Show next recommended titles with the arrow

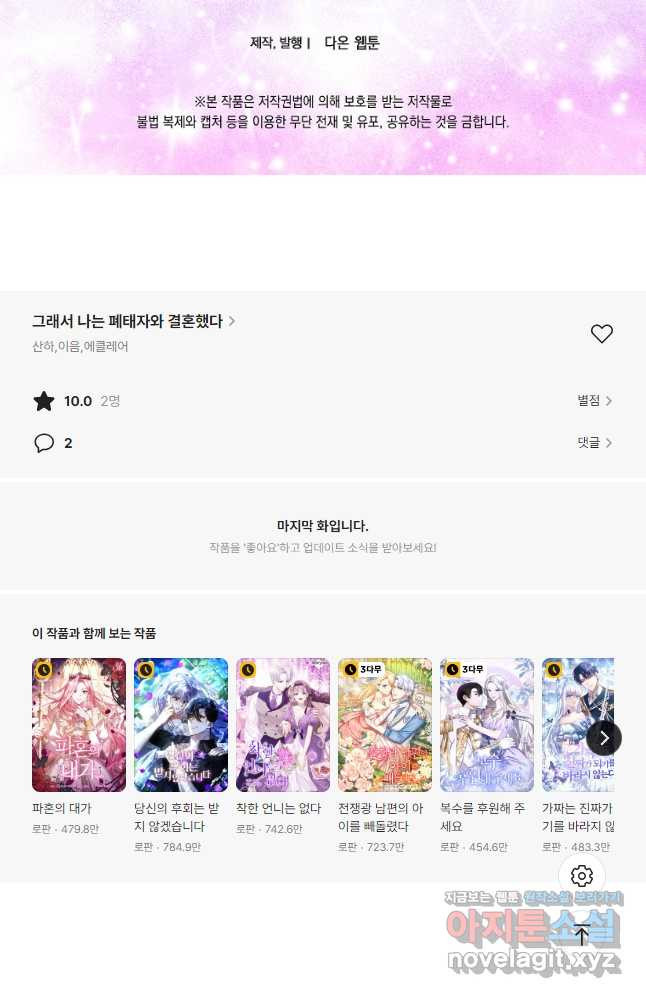[x=604, y=738]
